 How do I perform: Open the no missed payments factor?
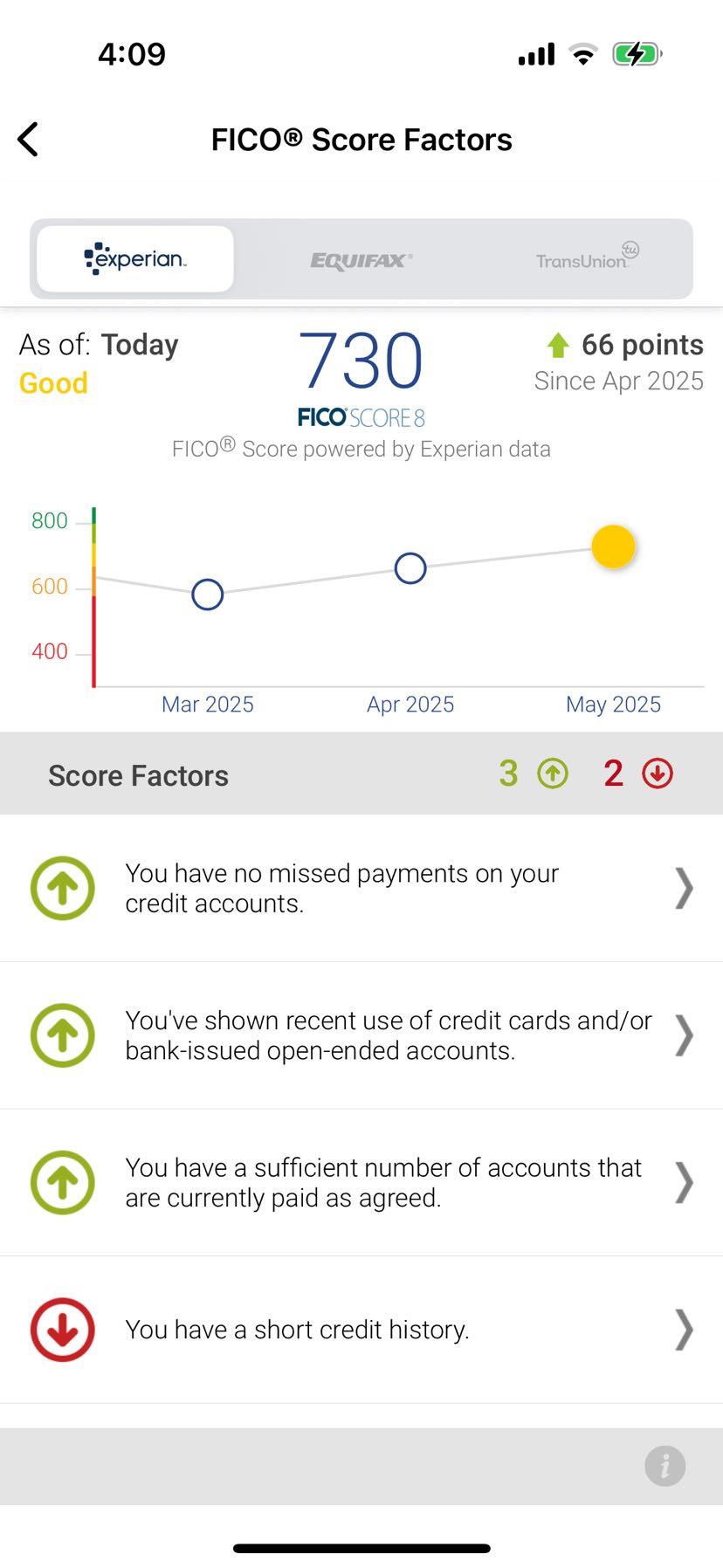361,889
